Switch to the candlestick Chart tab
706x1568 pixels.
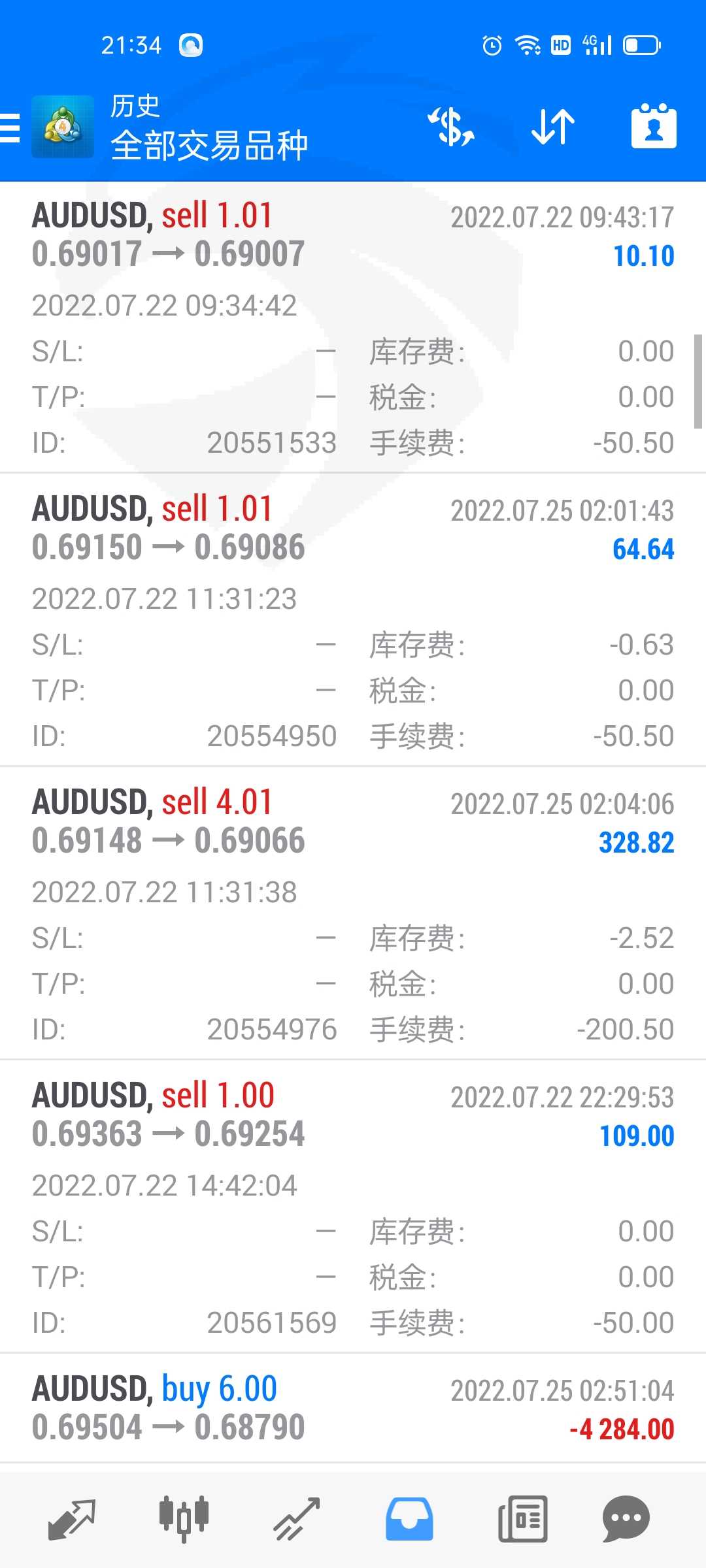click(184, 1520)
